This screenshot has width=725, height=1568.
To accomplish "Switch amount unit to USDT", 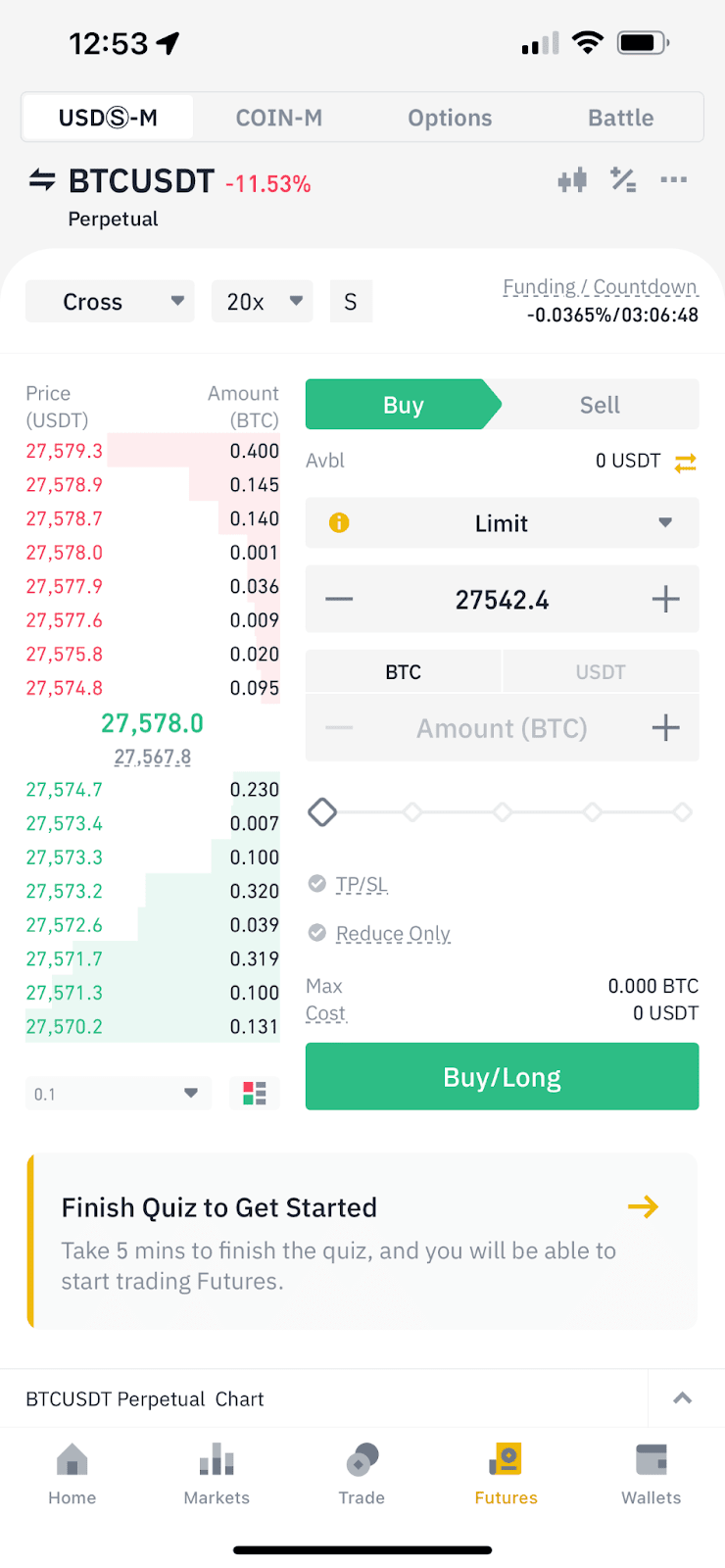I will pyautogui.click(x=600, y=672).
